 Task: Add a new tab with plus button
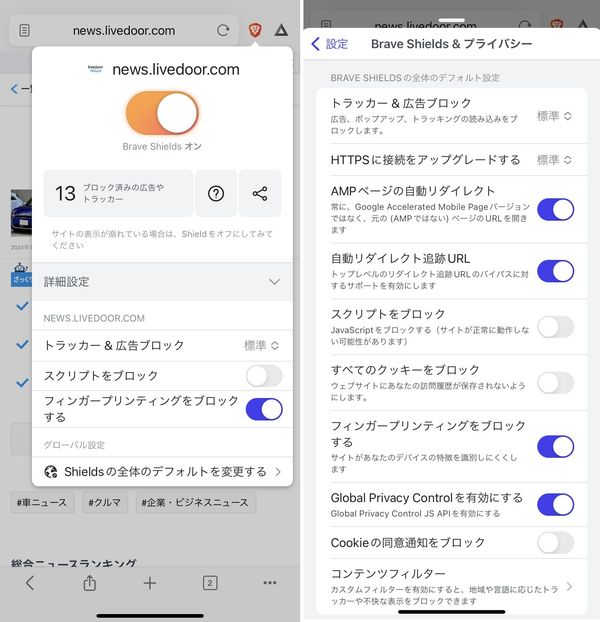pos(150,583)
